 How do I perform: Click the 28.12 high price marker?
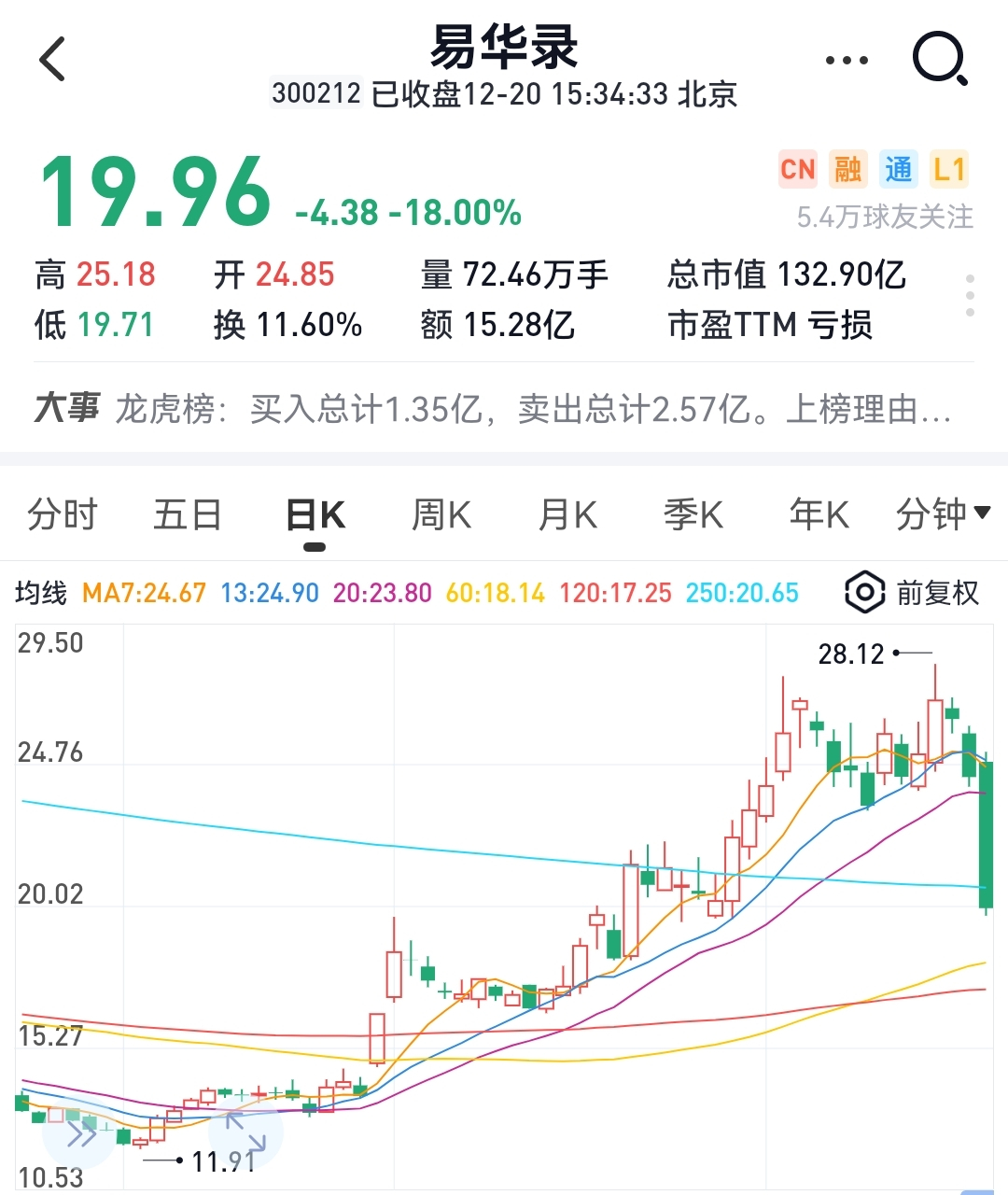point(851,654)
